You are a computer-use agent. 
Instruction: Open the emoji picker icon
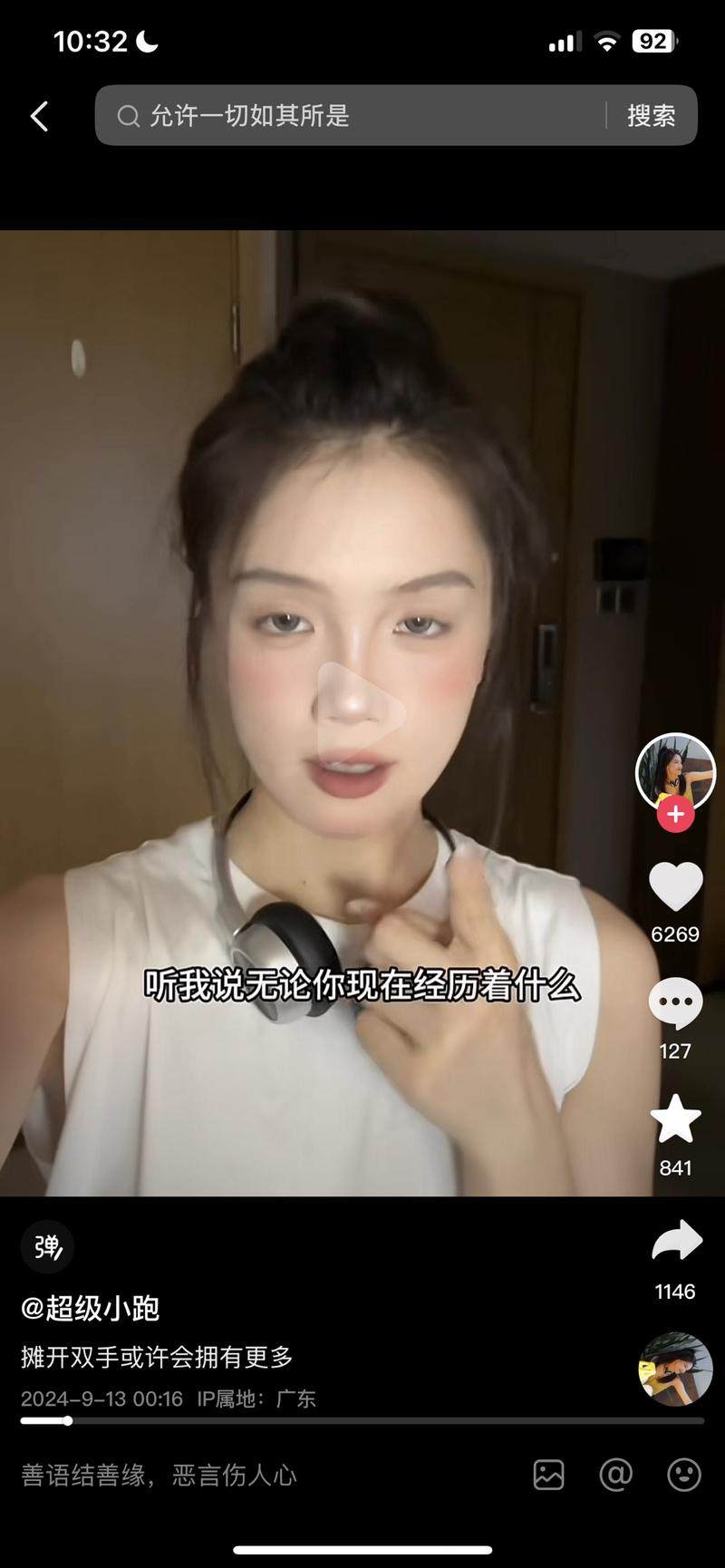coord(683,1476)
